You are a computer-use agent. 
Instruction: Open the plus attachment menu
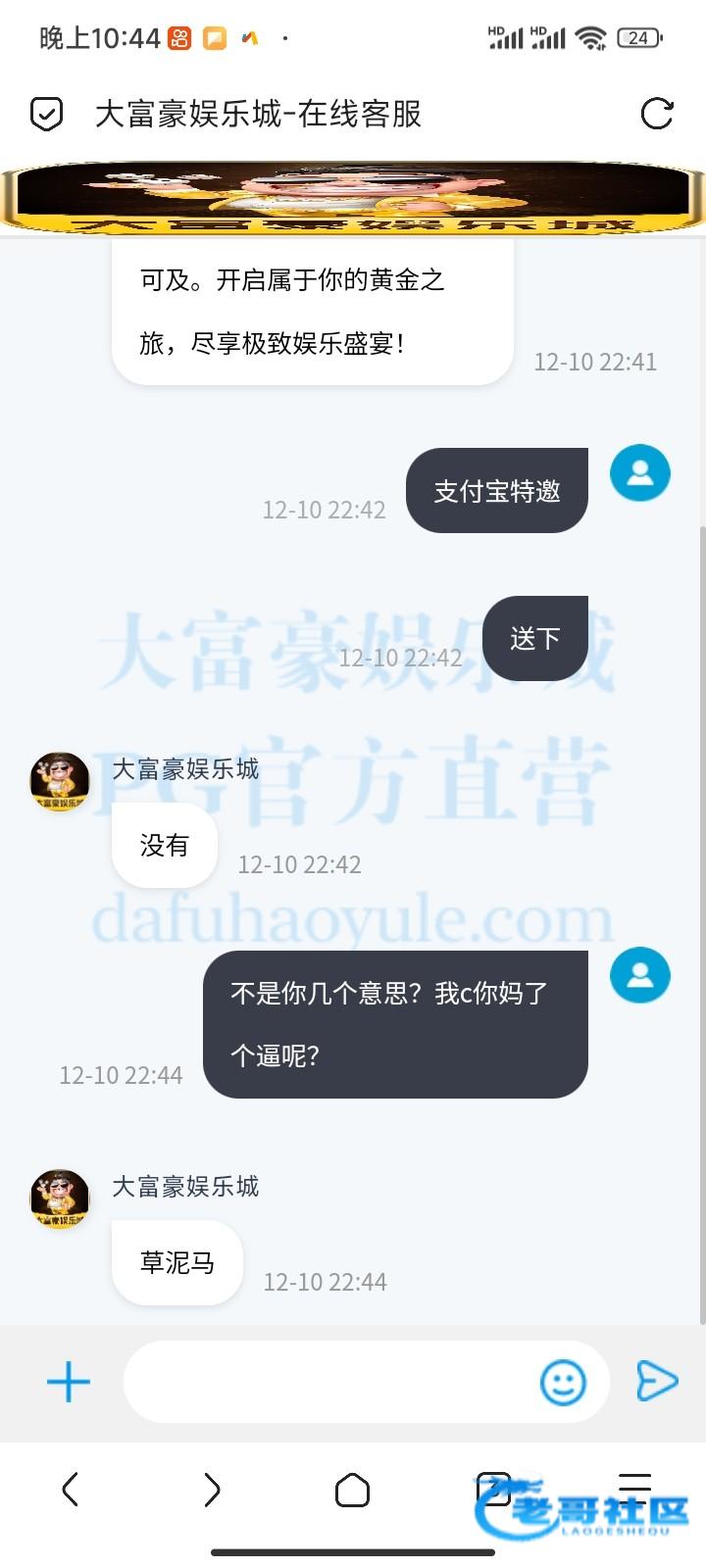click(69, 1382)
